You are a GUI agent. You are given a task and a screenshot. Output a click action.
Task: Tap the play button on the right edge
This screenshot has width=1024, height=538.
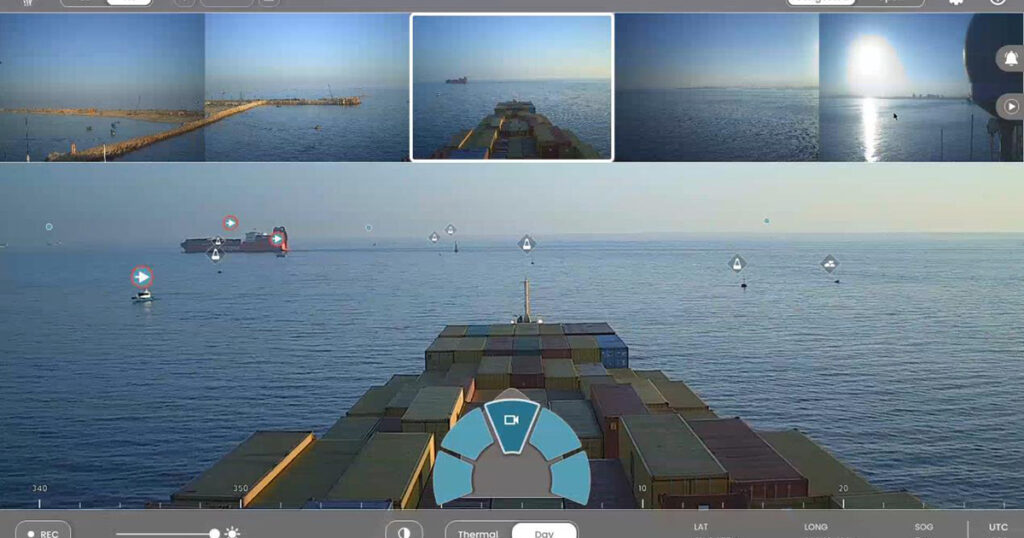click(x=1011, y=105)
